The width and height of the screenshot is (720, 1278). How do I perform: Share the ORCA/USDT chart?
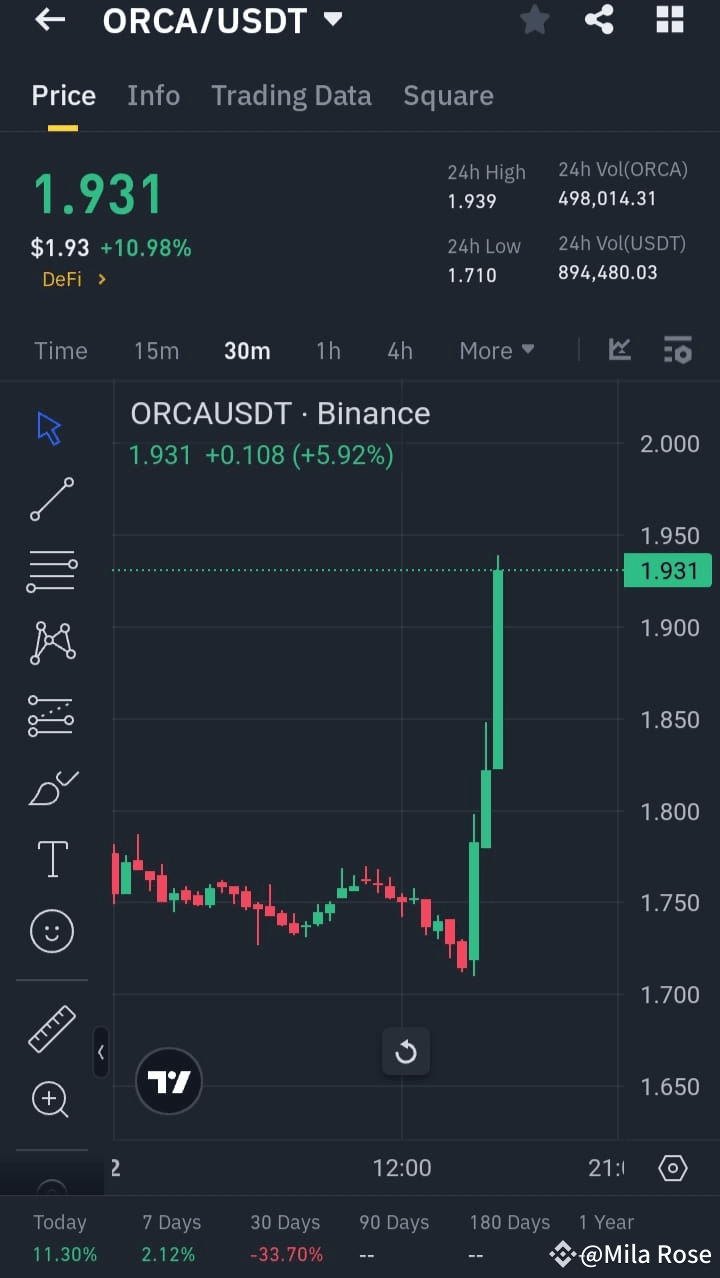click(x=599, y=20)
